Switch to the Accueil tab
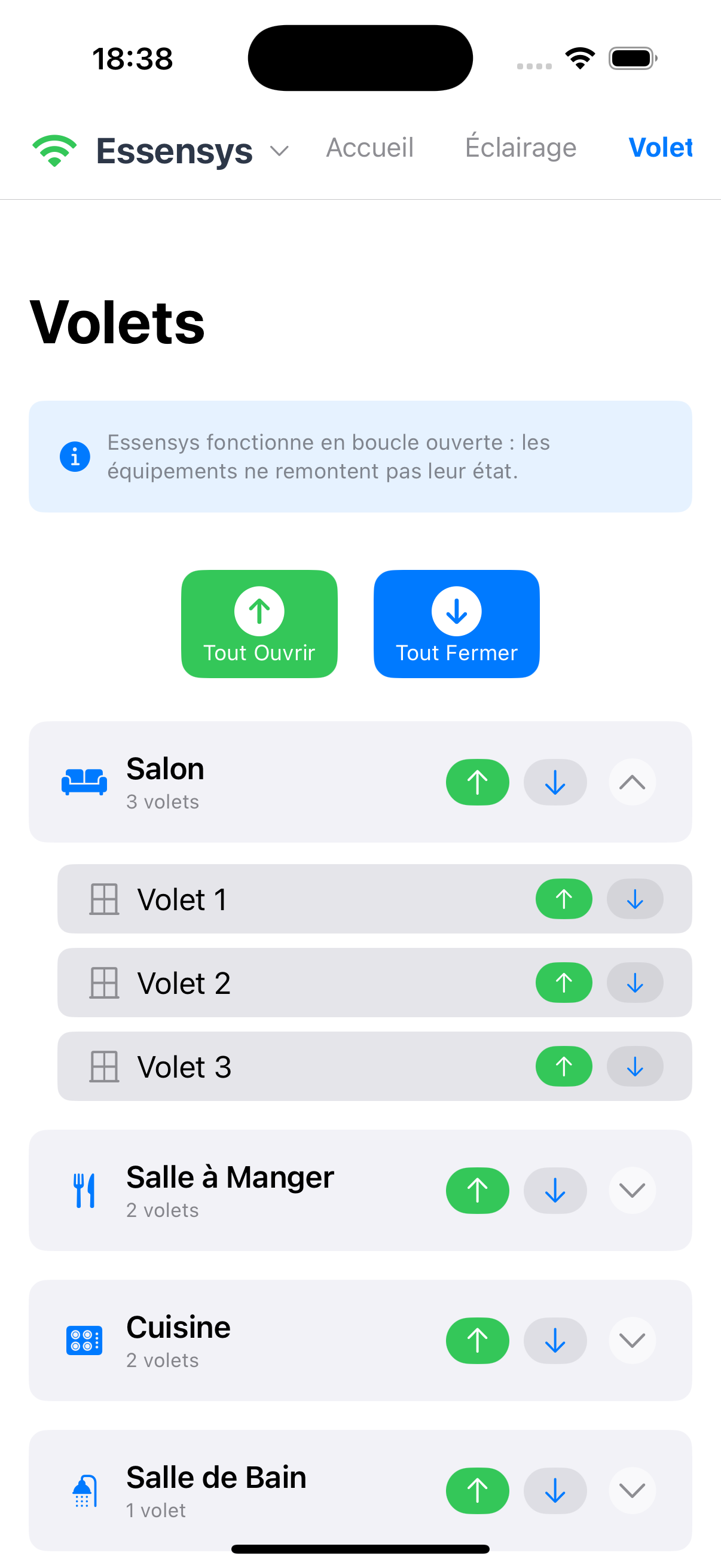The image size is (721, 1568). 369,148
